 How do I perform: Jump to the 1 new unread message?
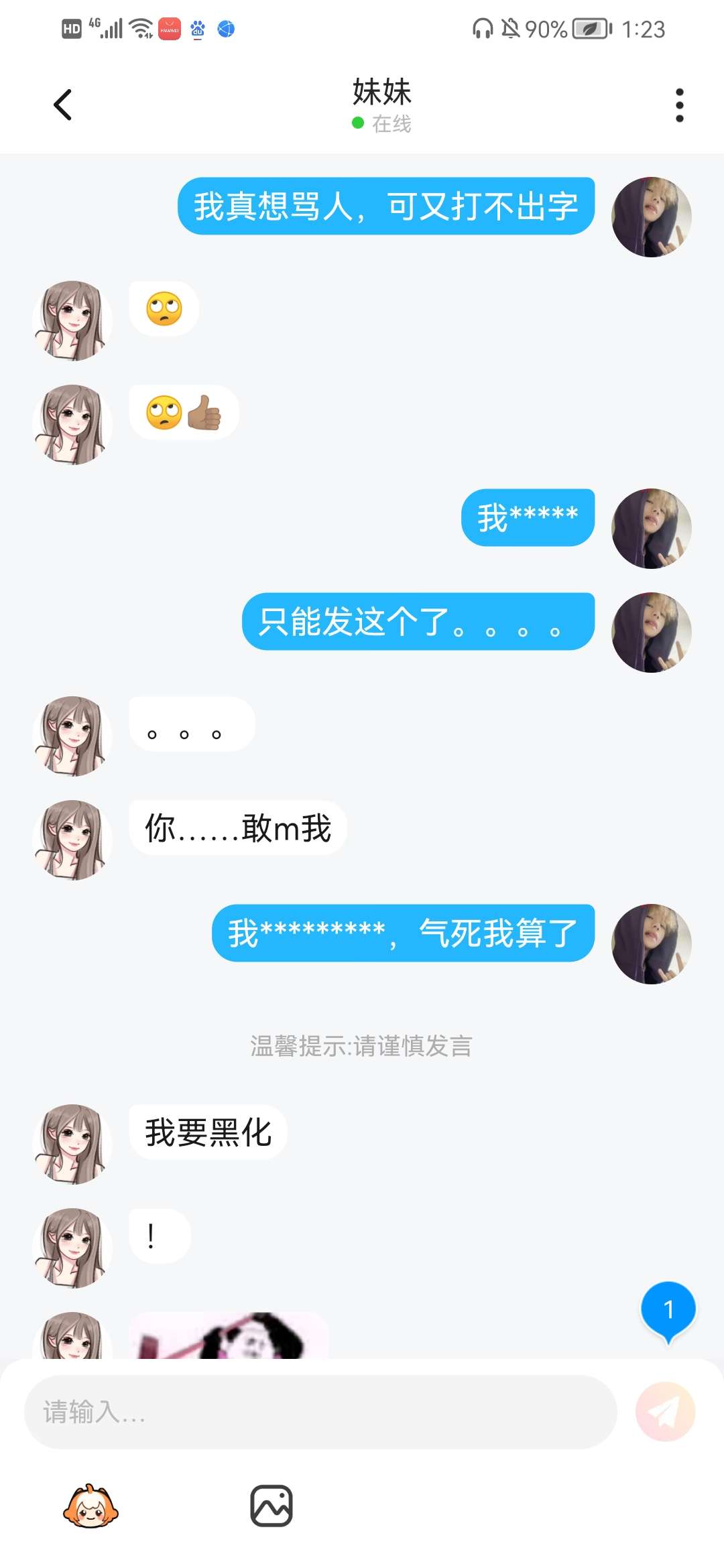pyautogui.click(x=668, y=1310)
